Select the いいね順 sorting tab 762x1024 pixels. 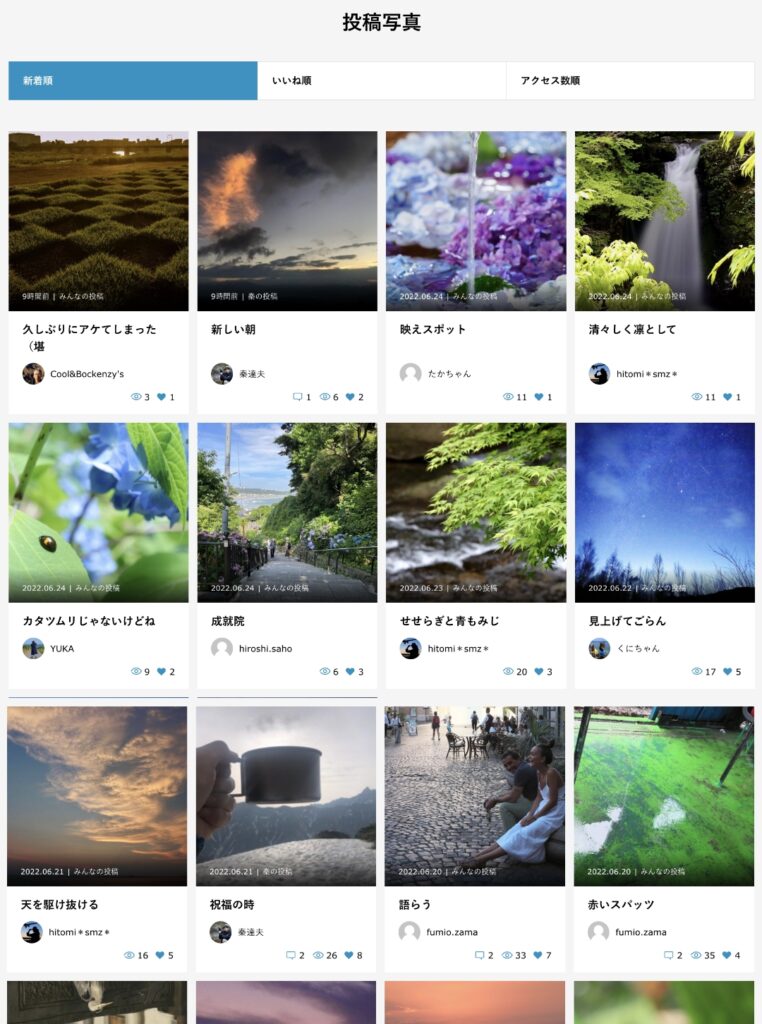pos(382,81)
